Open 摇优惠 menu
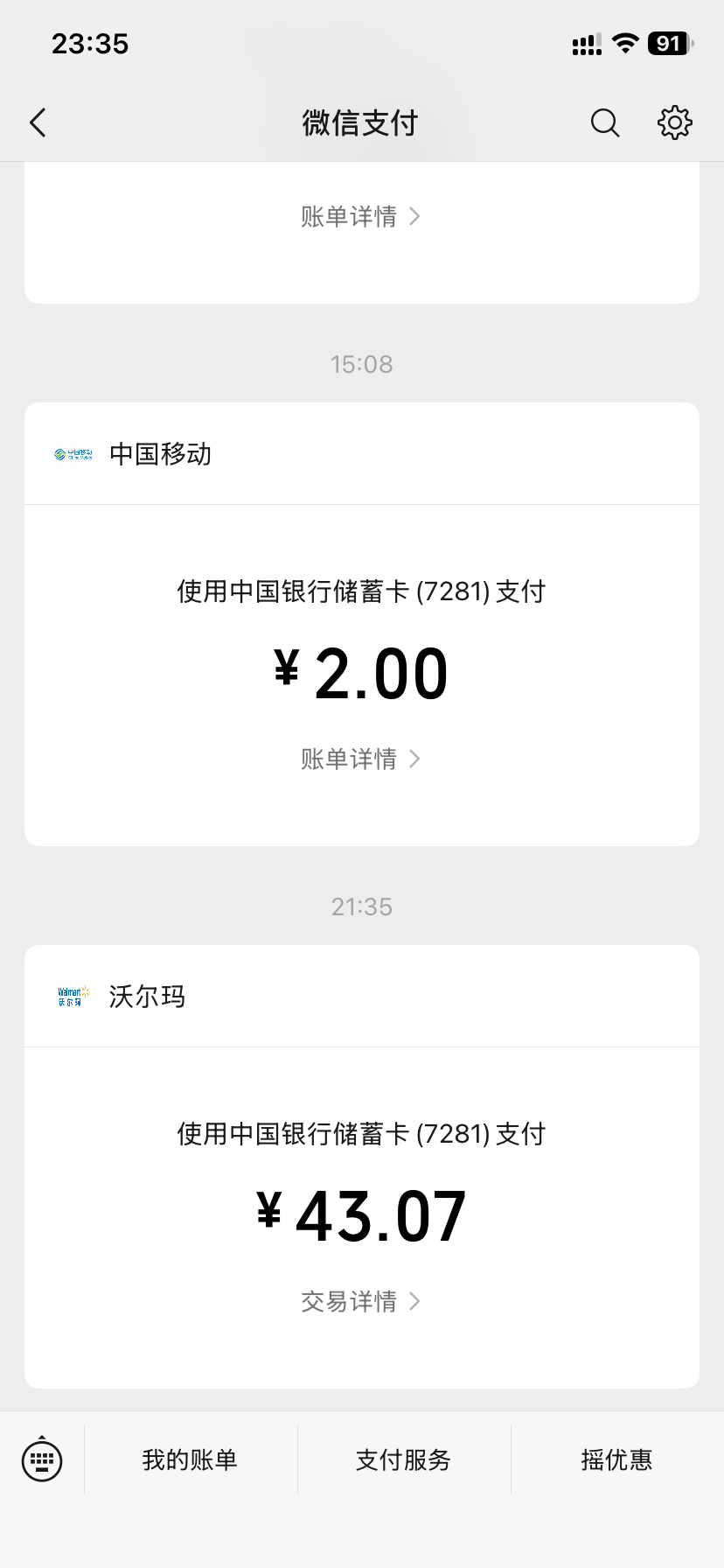Image resolution: width=724 pixels, height=1568 pixels. pos(616,1459)
